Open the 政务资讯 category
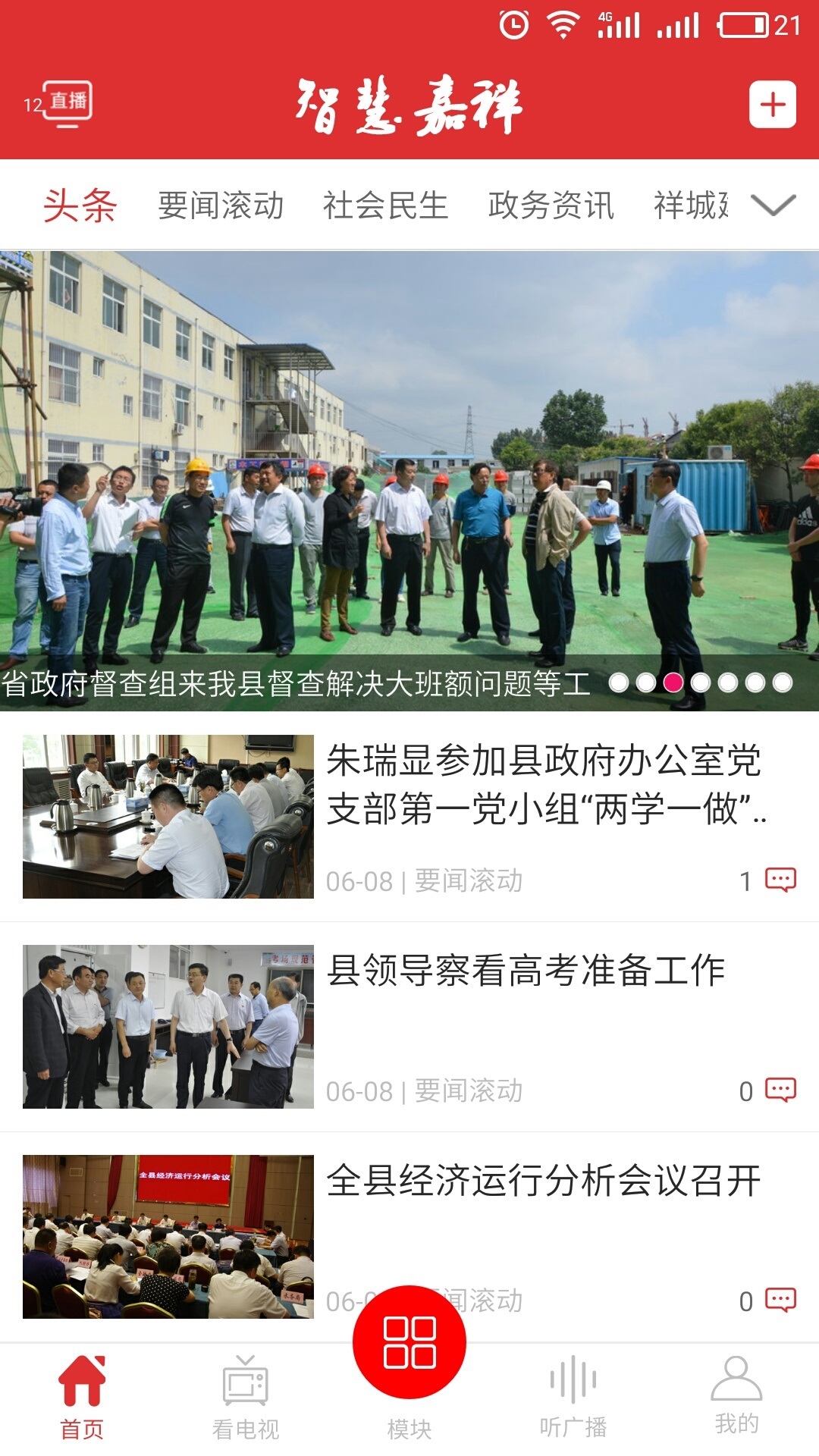The image size is (819, 1456). pyautogui.click(x=553, y=204)
